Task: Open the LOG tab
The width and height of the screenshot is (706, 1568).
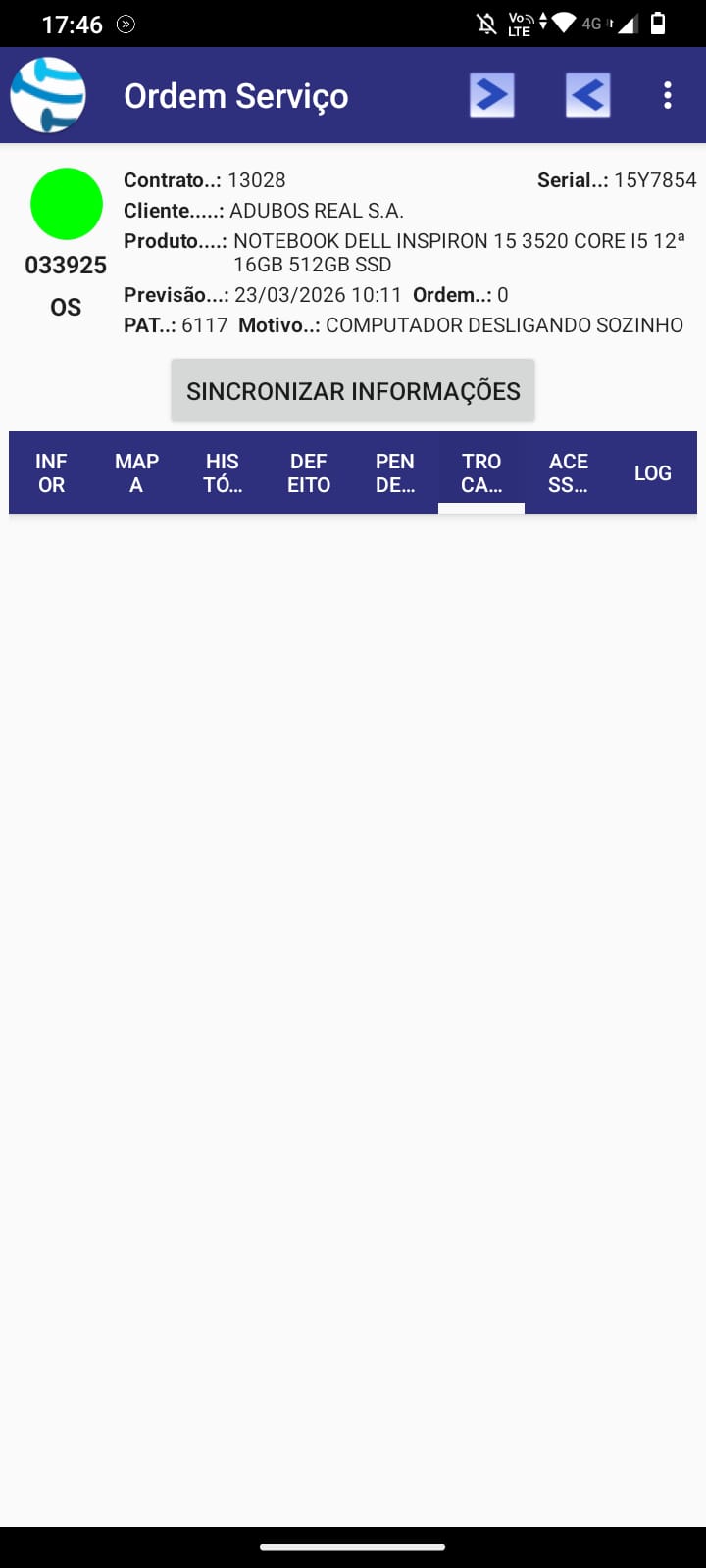Action: 652,472
